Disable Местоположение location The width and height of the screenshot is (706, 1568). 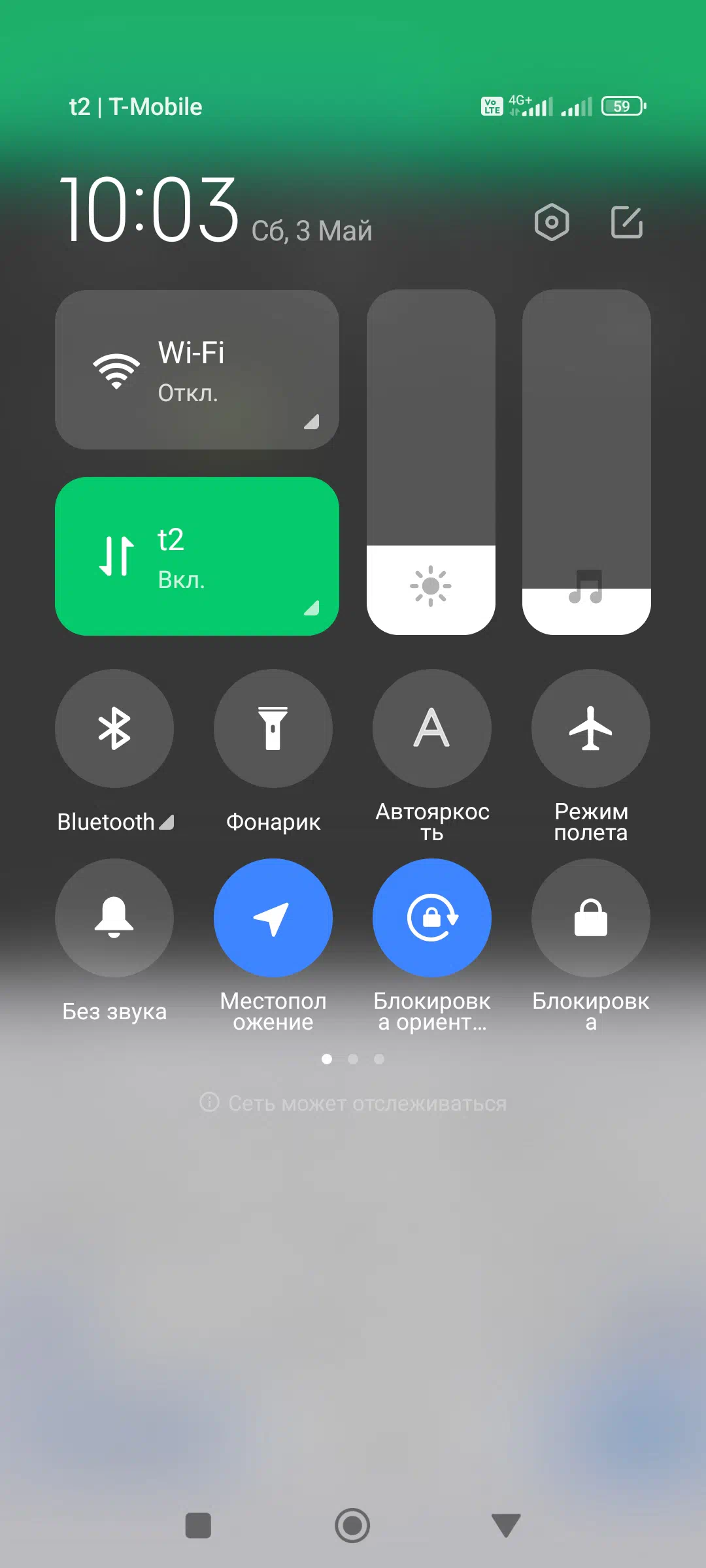pyautogui.click(x=273, y=918)
